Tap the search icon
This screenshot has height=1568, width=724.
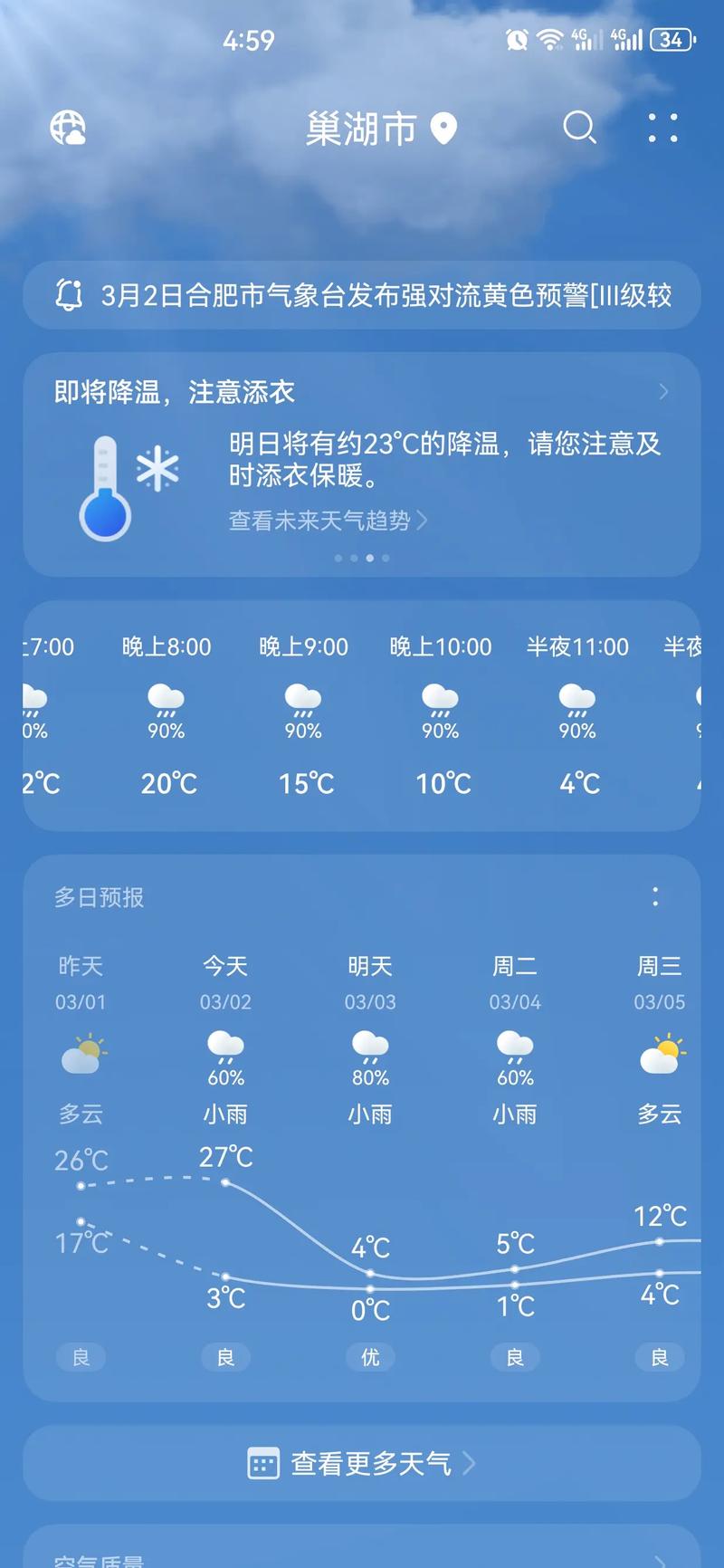point(579,129)
